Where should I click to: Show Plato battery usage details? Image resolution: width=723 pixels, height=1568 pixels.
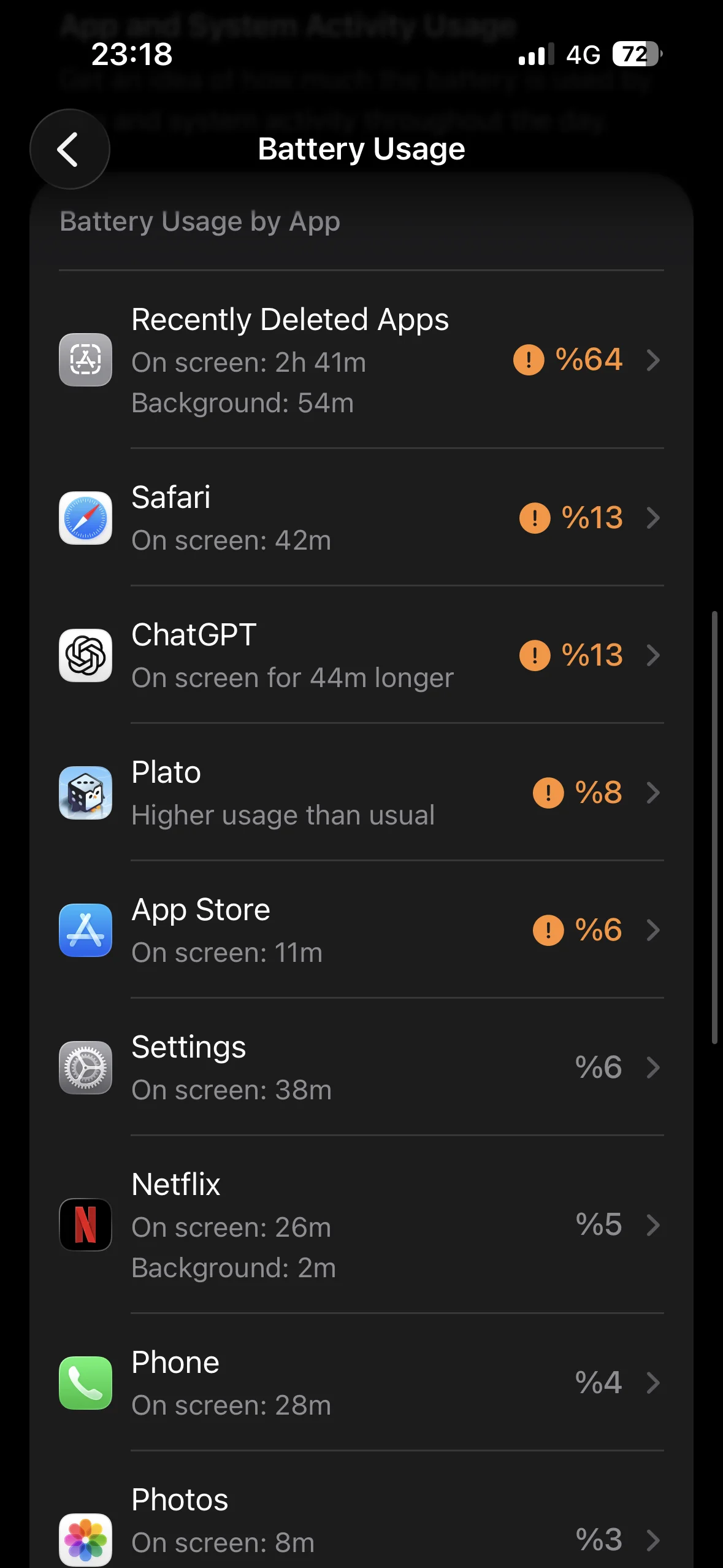(361, 793)
